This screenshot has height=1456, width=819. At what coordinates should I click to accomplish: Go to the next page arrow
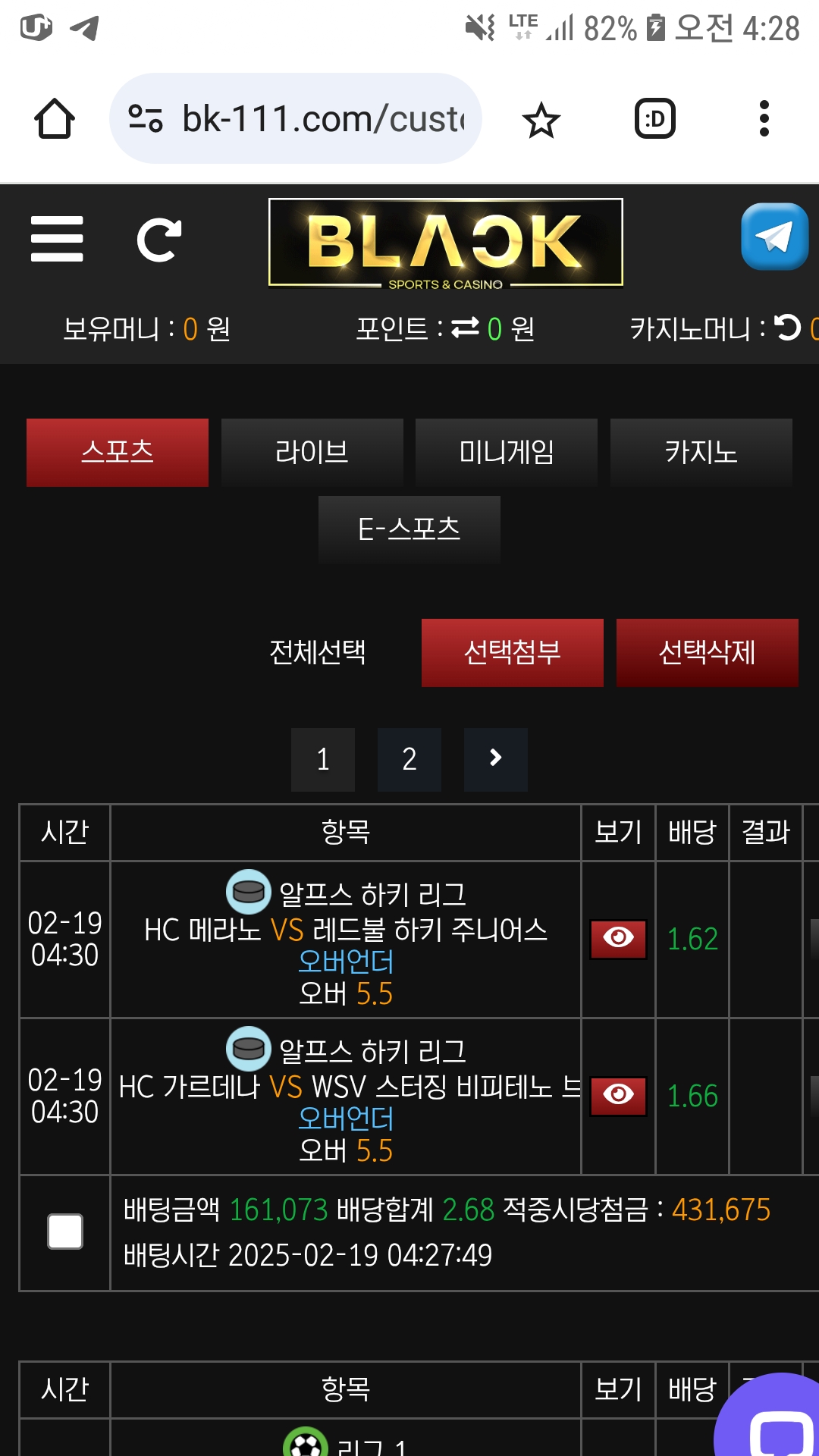(x=496, y=760)
